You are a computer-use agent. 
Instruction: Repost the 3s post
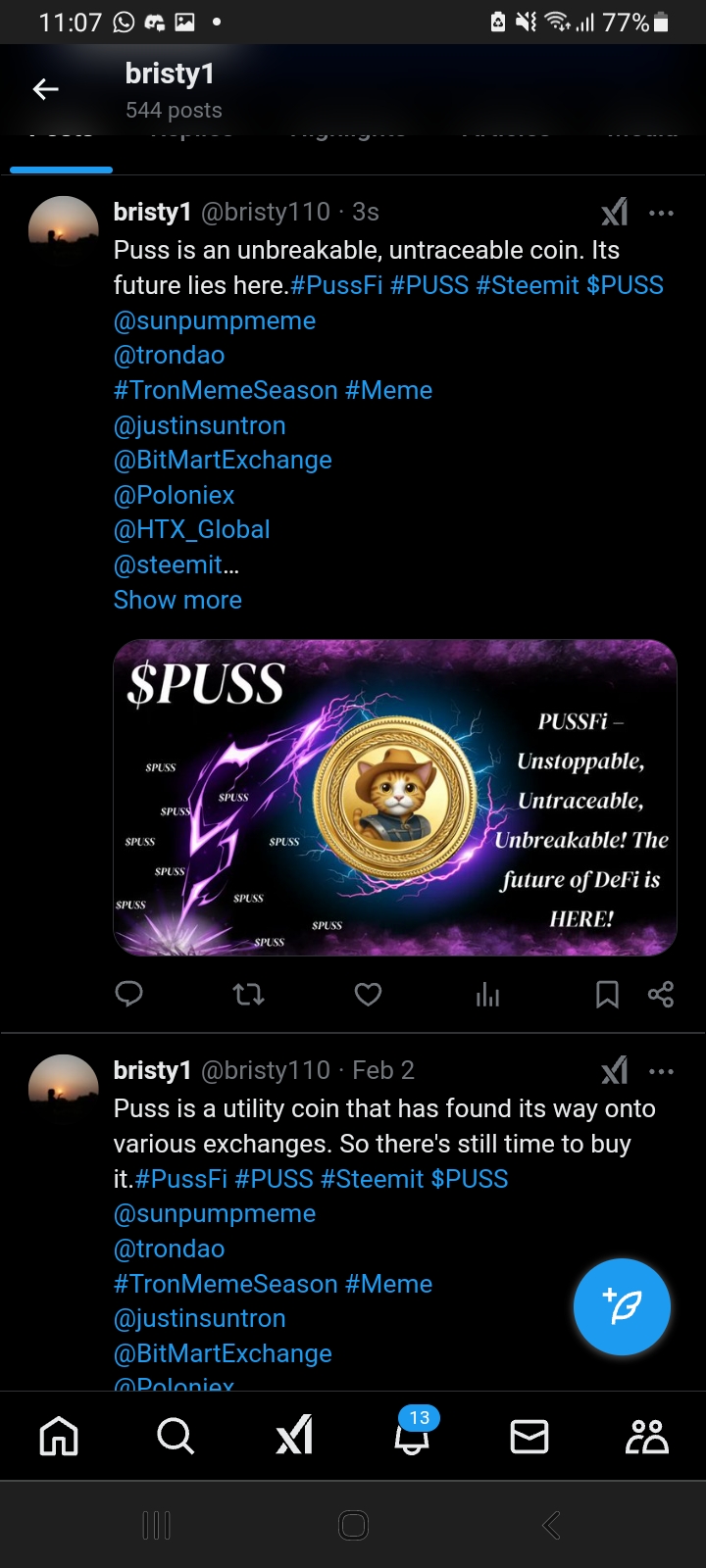coord(249,995)
